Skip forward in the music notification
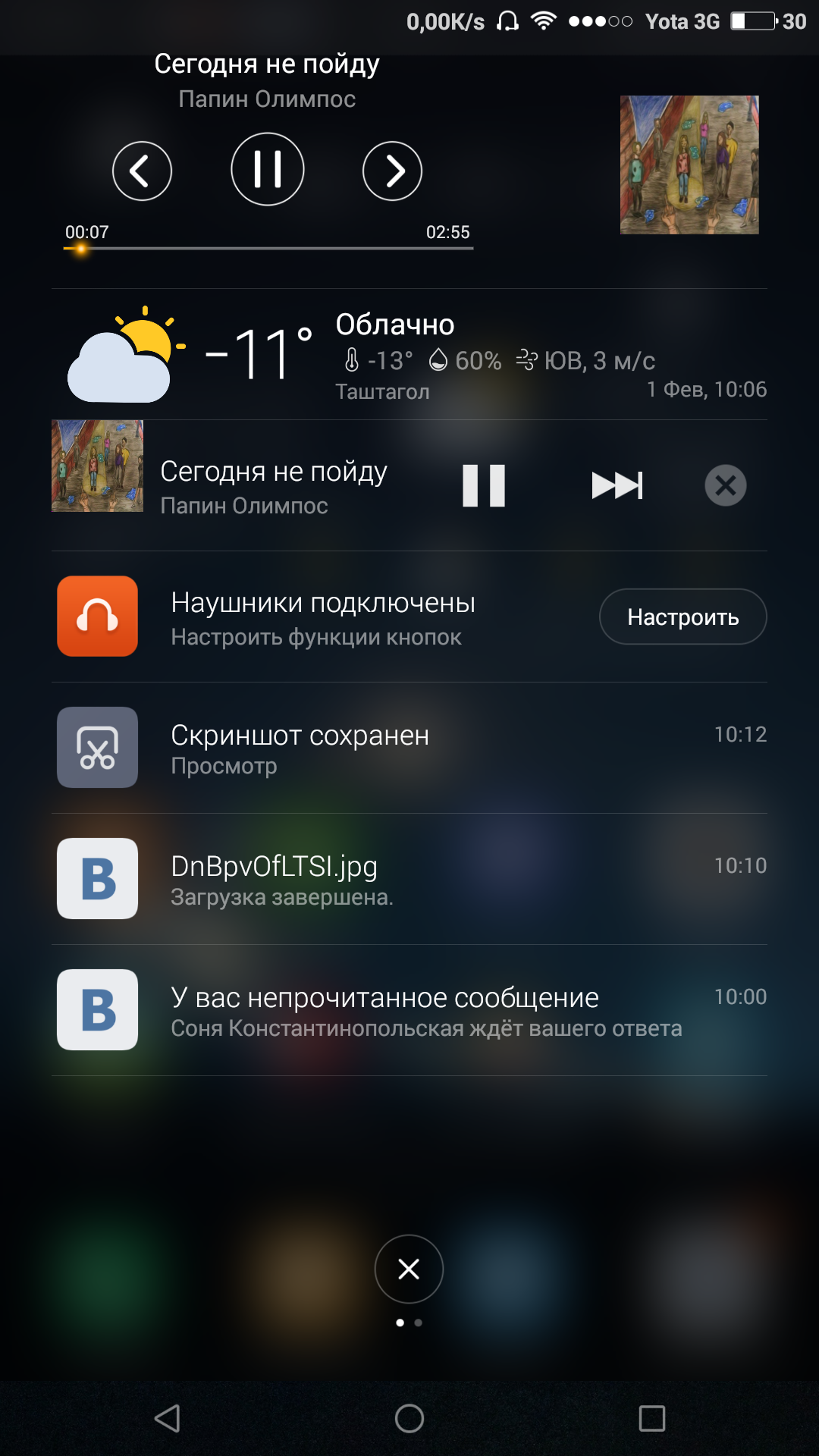 pyautogui.click(x=617, y=485)
